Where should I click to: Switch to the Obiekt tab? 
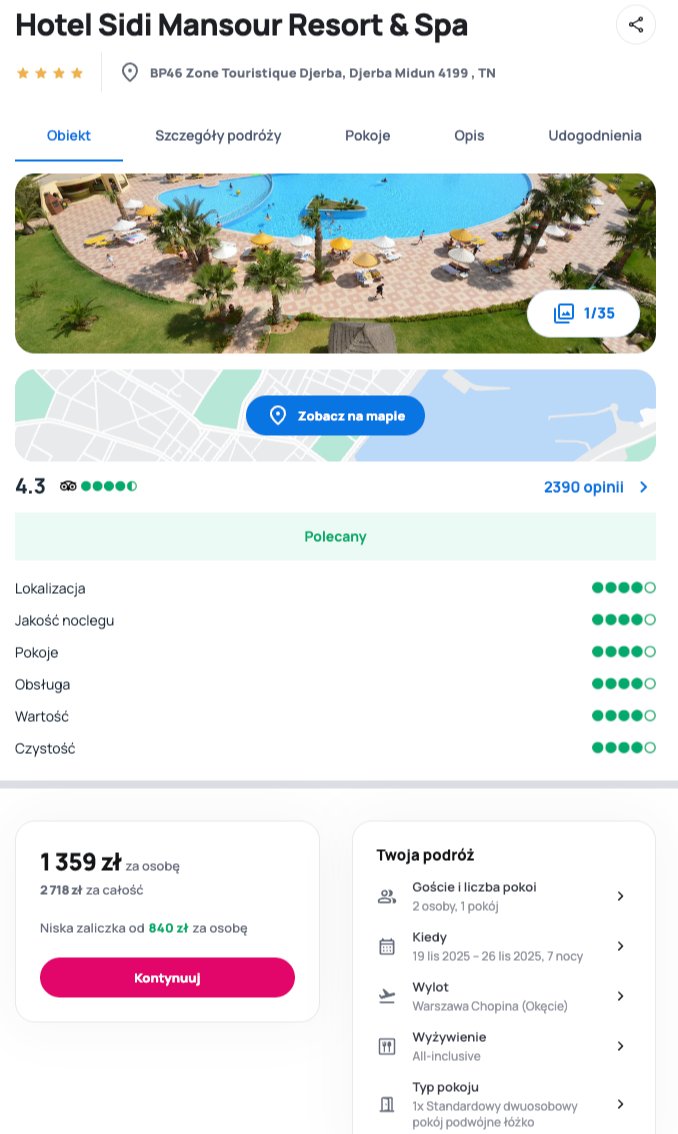(69, 136)
